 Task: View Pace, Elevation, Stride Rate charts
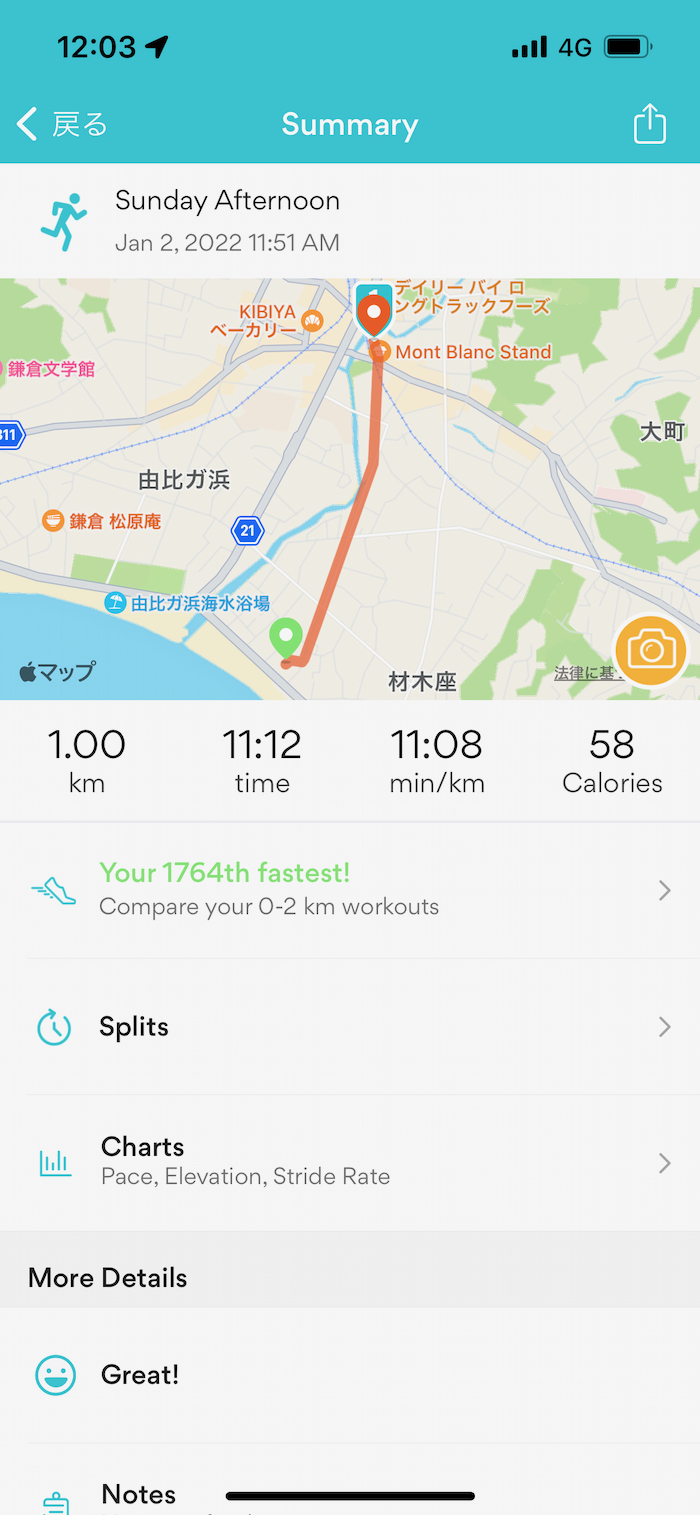pos(350,1162)
